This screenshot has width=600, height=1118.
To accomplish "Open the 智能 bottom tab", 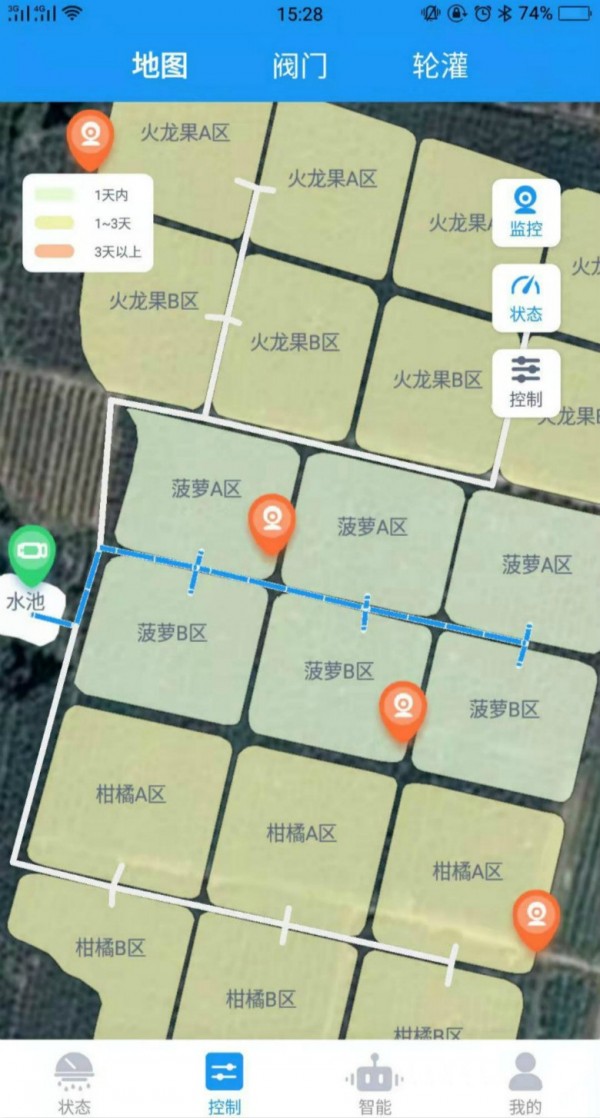I will tap(375, 1082).
